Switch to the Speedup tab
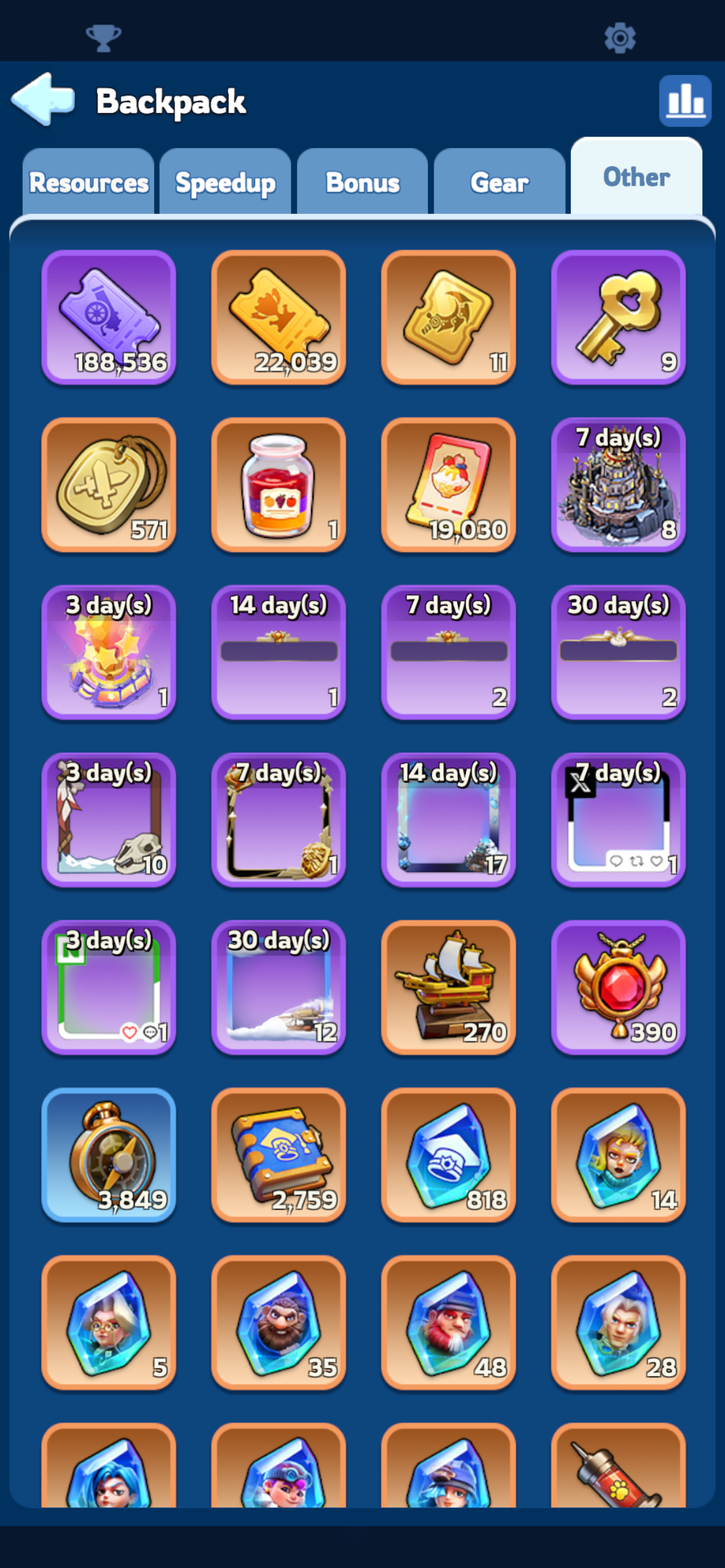 coord(225,182)
